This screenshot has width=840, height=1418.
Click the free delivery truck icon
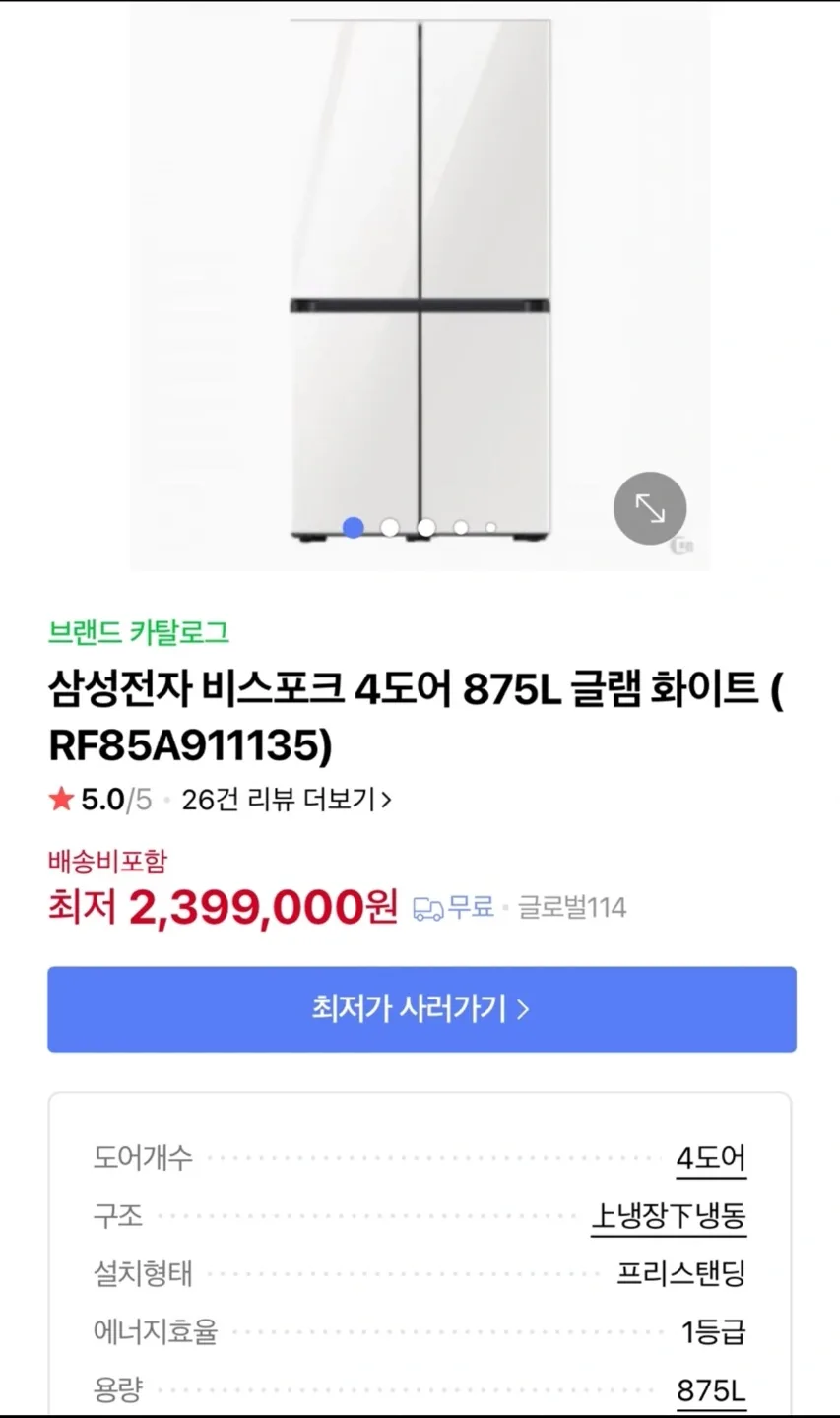tap(427, 906)
